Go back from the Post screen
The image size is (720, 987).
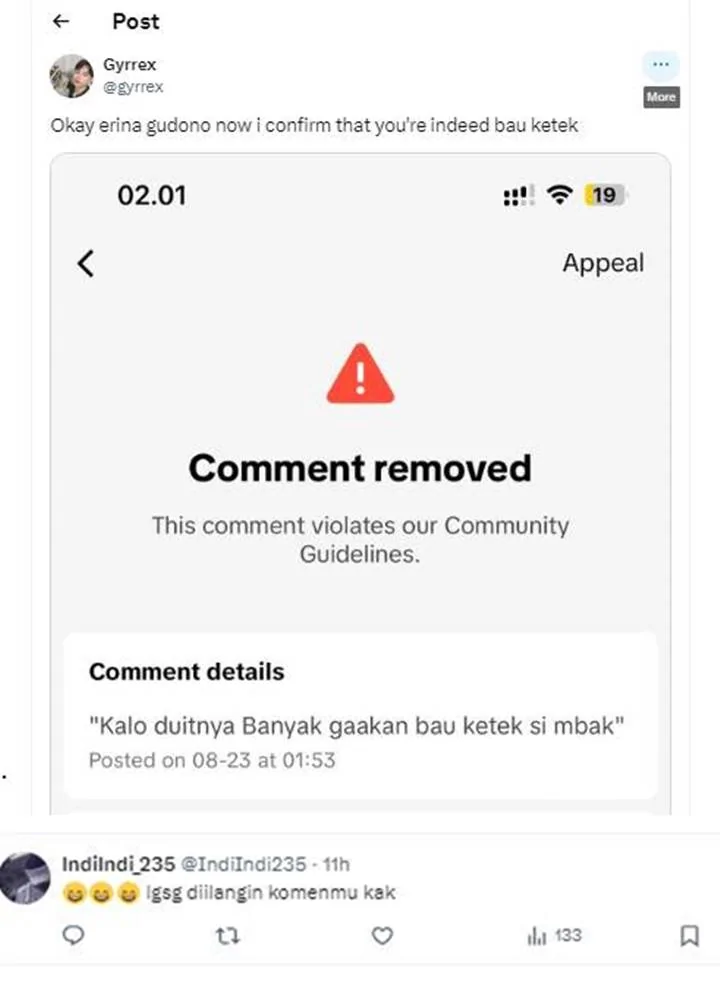(62, 21)
